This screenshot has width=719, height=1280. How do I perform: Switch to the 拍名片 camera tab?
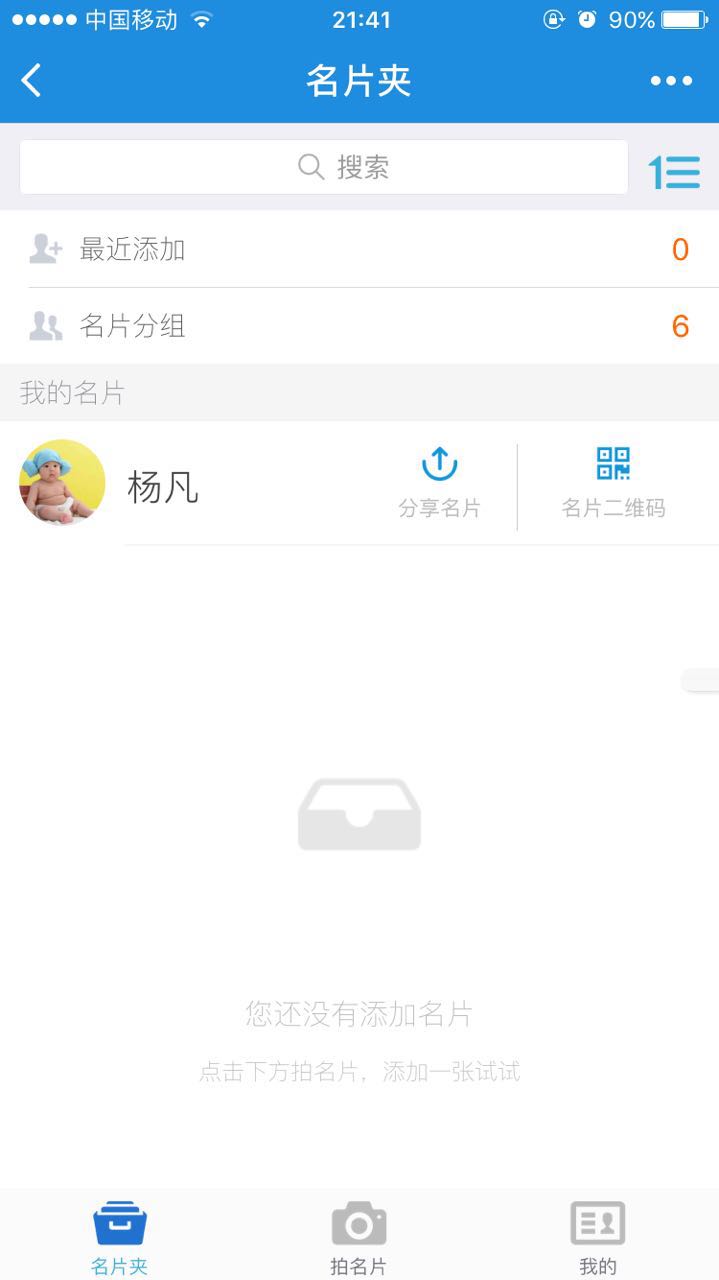coord(359,1237)
